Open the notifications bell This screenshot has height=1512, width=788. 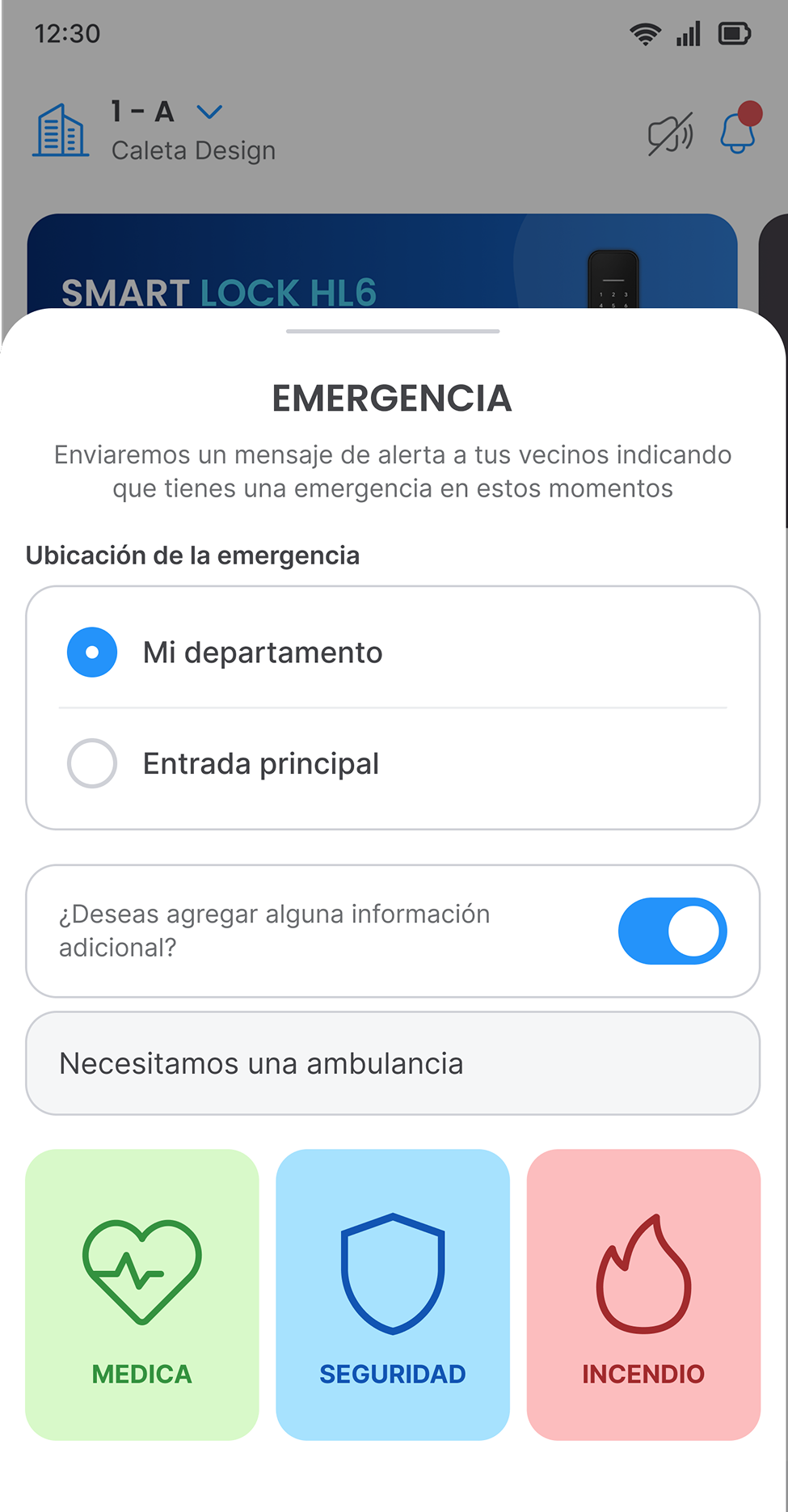[740, 129]
